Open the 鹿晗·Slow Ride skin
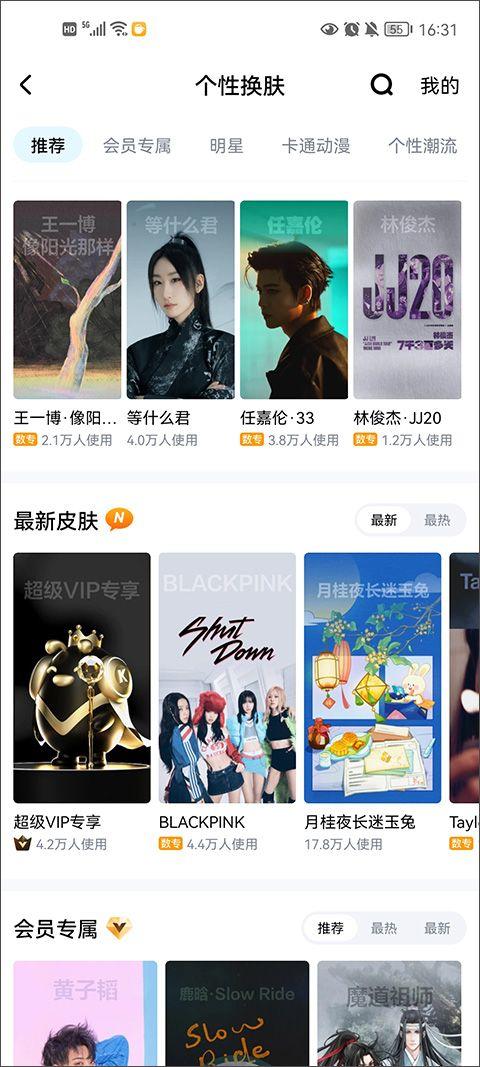This screenshot has width=480, height=1067. coord(237,1014)
